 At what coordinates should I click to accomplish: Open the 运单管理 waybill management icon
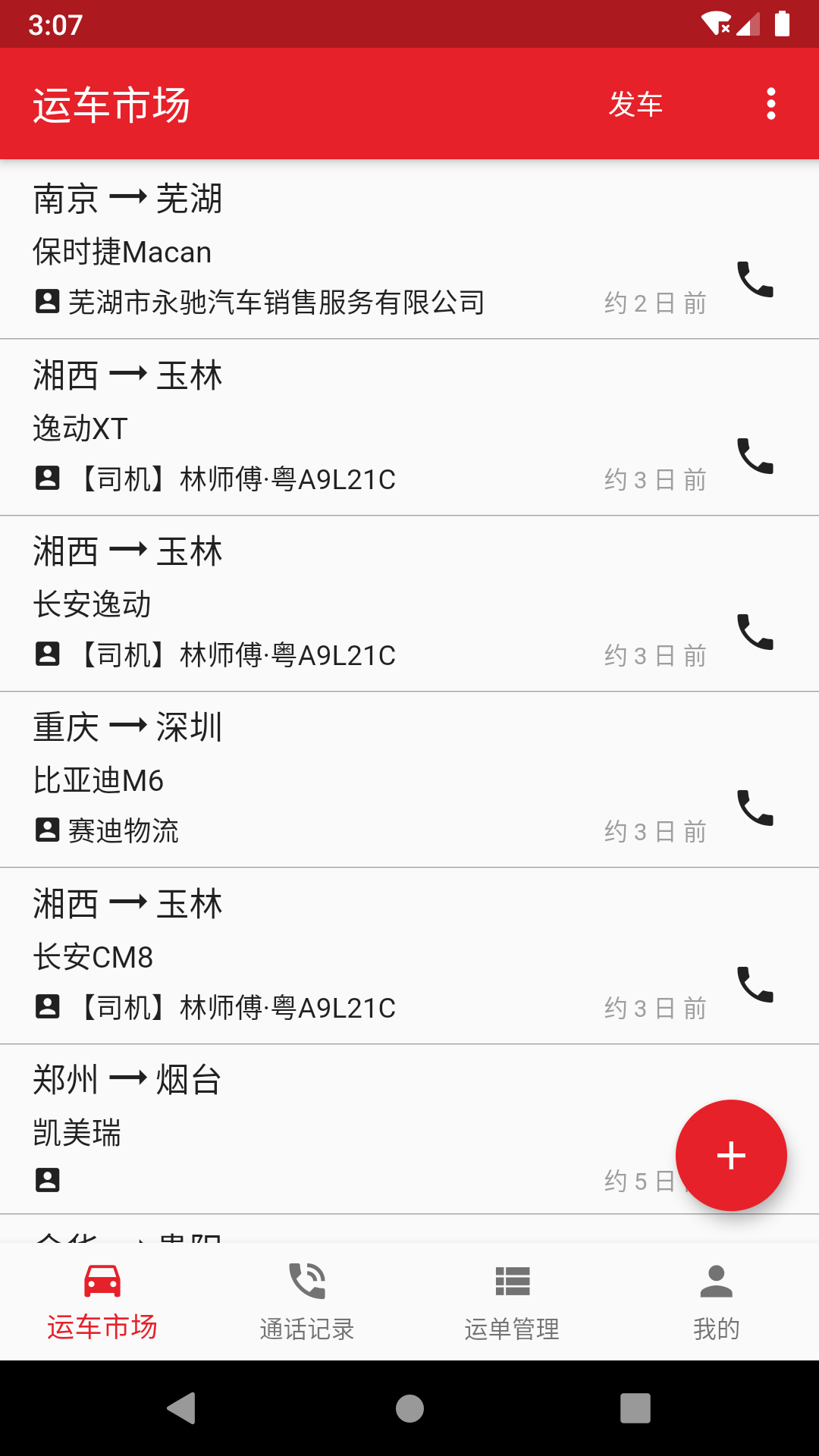point(512,1279)
